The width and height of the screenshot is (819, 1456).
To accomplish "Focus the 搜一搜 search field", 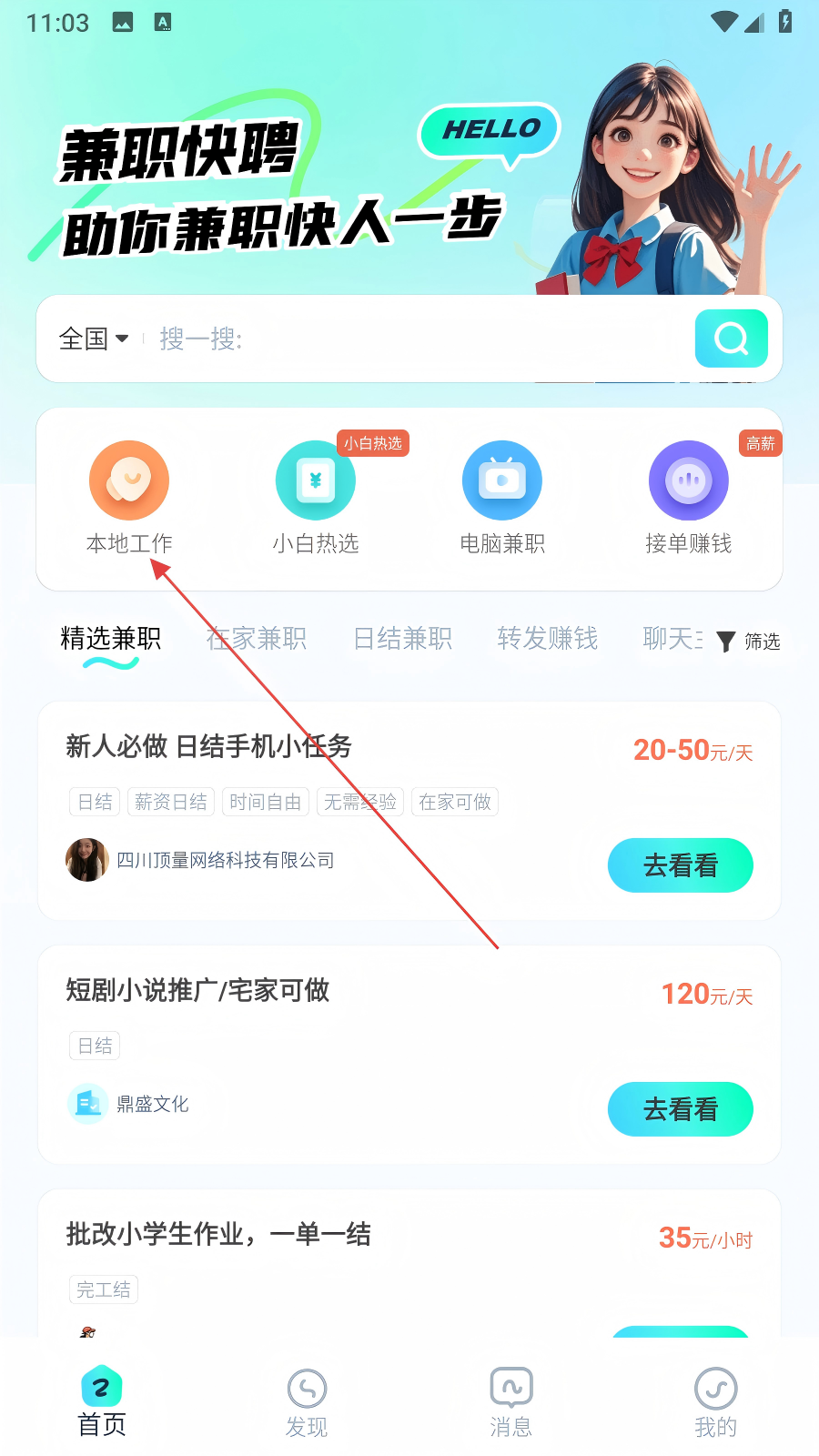I will 419,339.
